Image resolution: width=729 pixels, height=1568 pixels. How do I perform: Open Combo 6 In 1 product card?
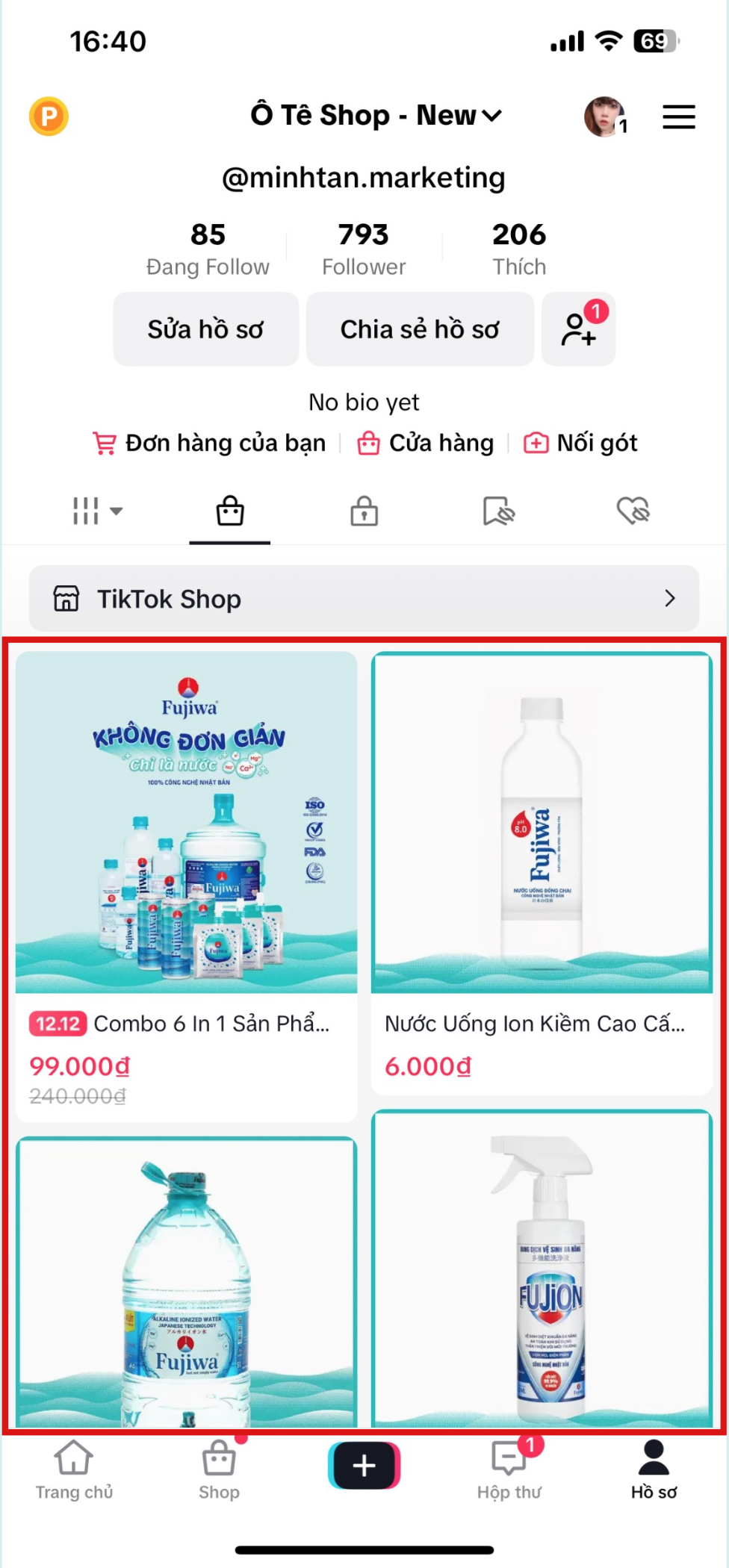pos(186,881)
